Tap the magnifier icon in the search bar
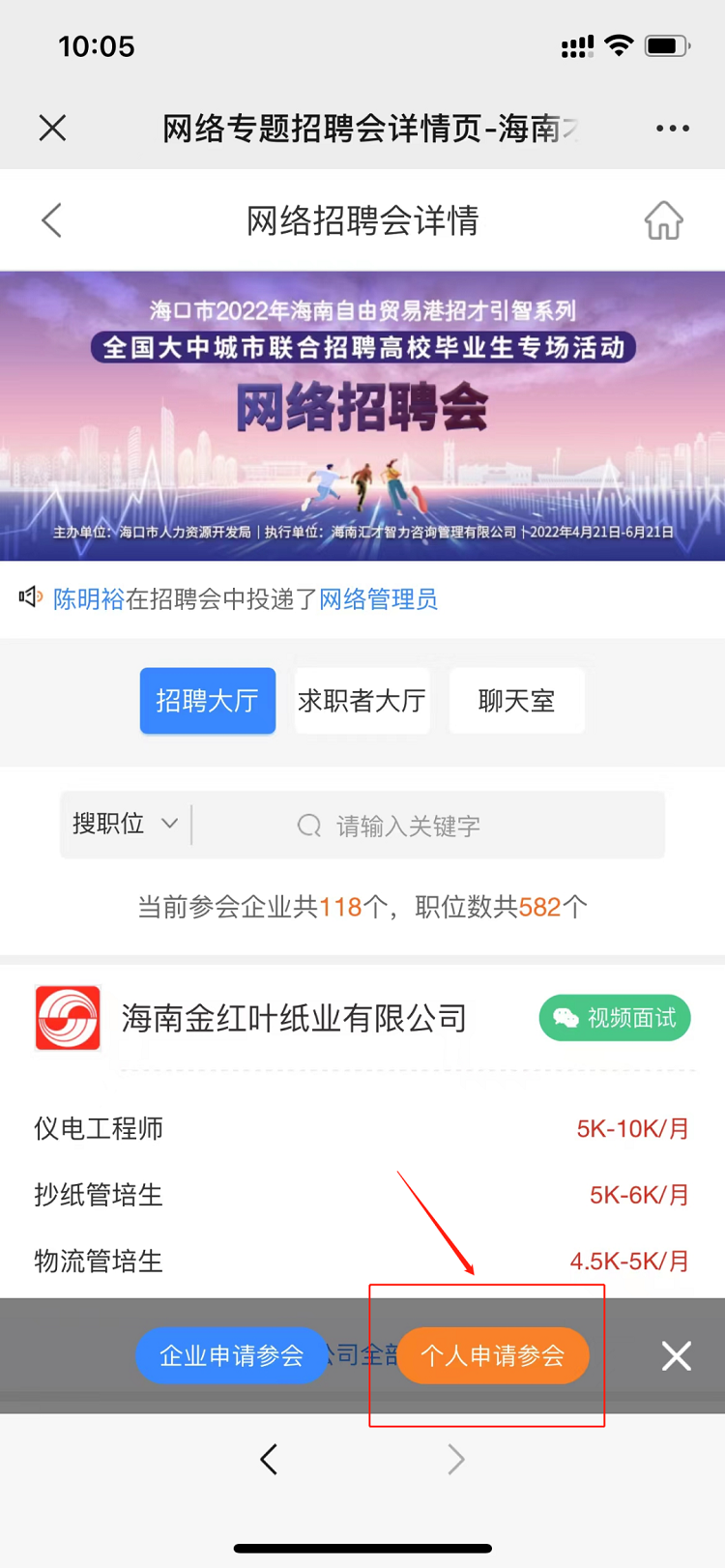 pyautogui.click(x=308, y=825)
